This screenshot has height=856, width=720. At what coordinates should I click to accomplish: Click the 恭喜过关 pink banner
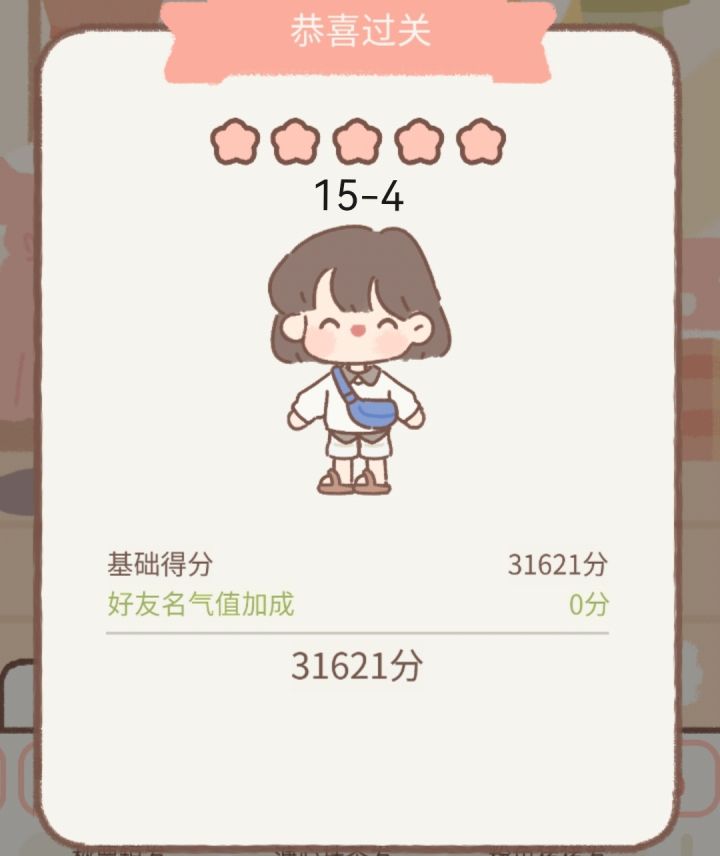point(360,30)
